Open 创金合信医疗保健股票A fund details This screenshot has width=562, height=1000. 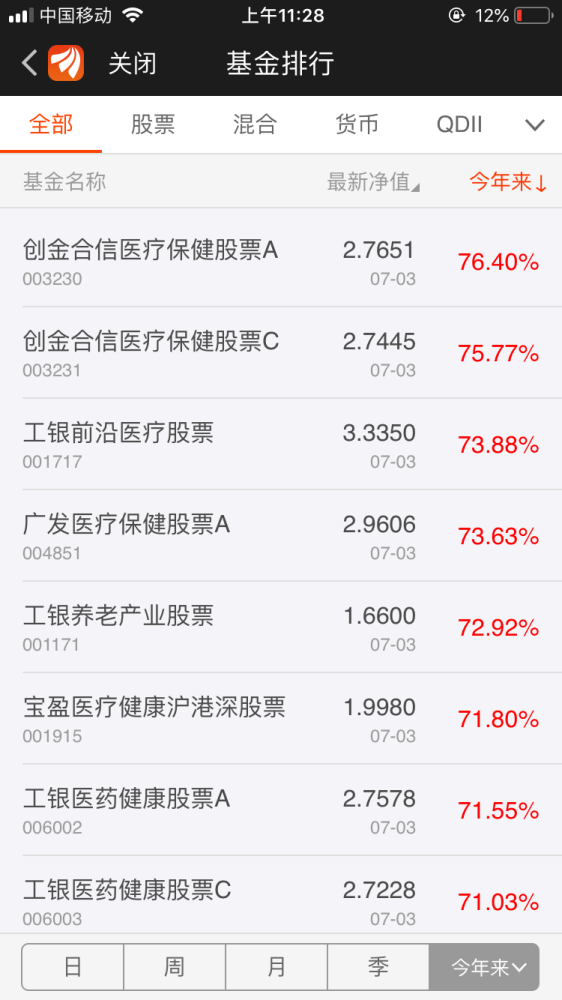pos(281,261)
